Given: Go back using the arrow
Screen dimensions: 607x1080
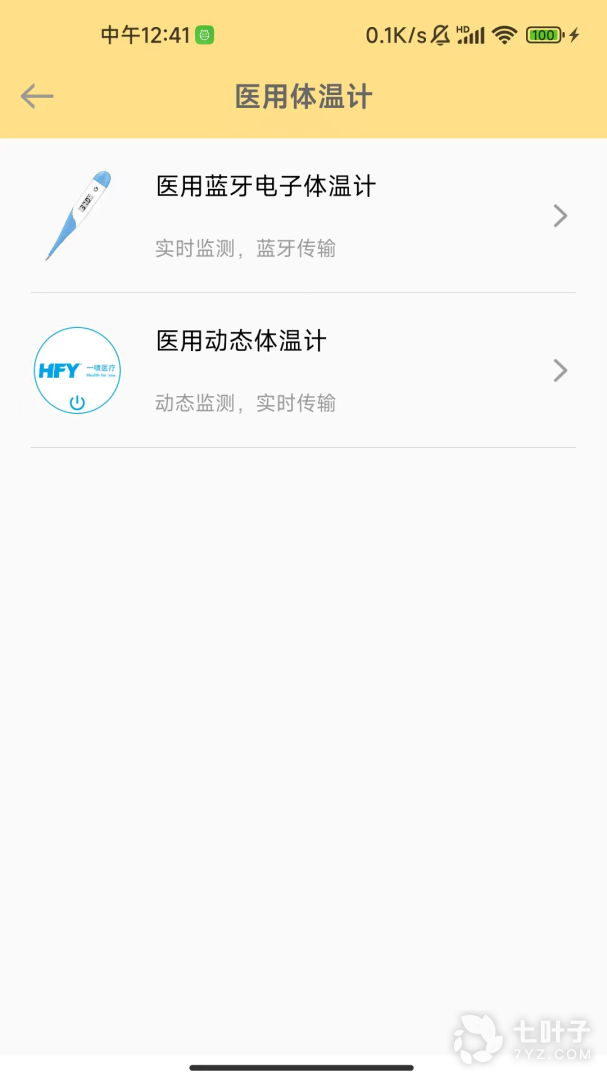Looking at the screenshot, I should [37, 96].
